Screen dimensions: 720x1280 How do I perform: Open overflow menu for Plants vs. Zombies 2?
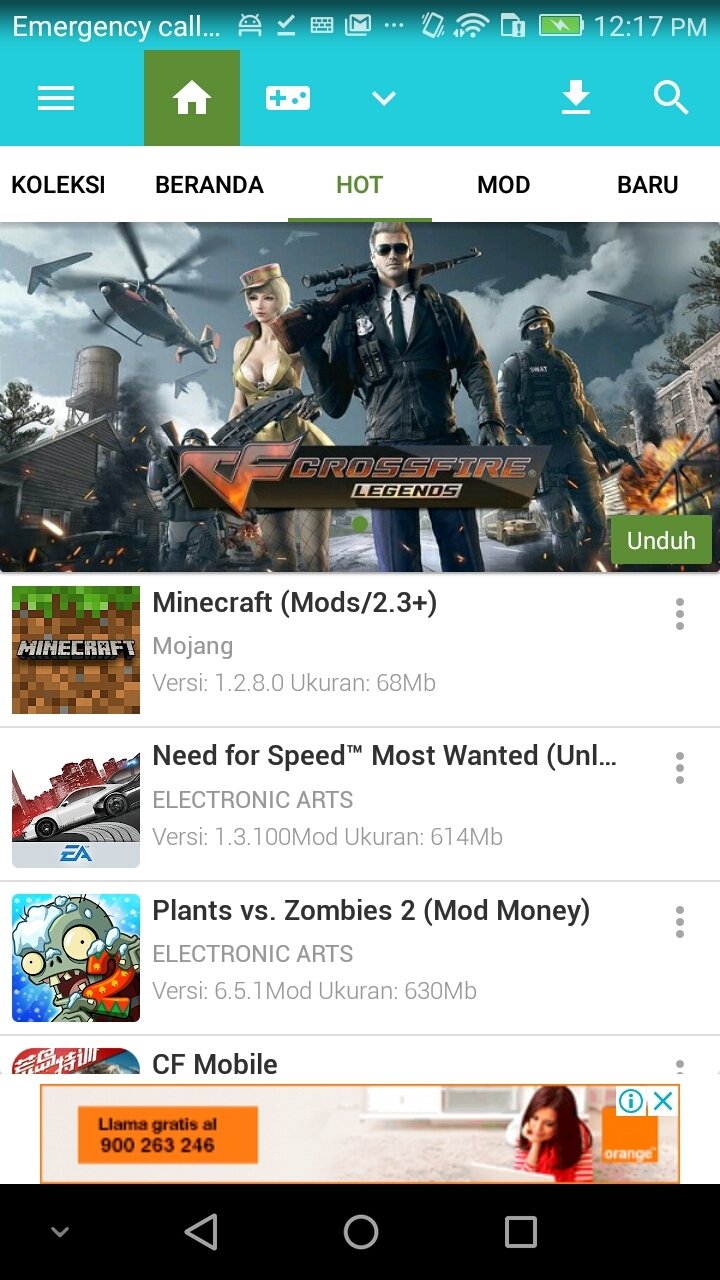(x=680, y=922)
